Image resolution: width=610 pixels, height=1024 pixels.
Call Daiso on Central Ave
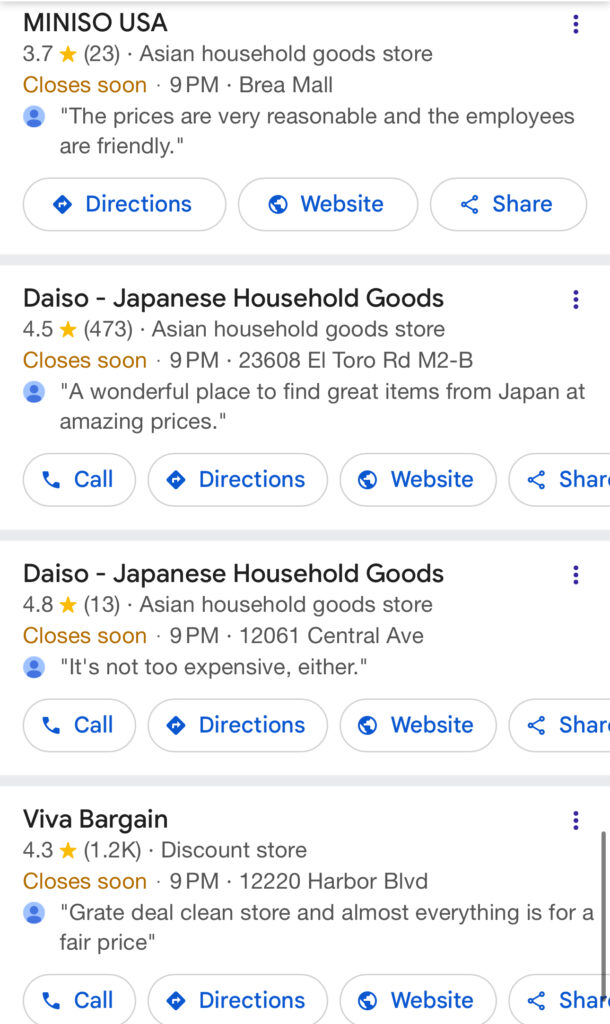(80, 726)
